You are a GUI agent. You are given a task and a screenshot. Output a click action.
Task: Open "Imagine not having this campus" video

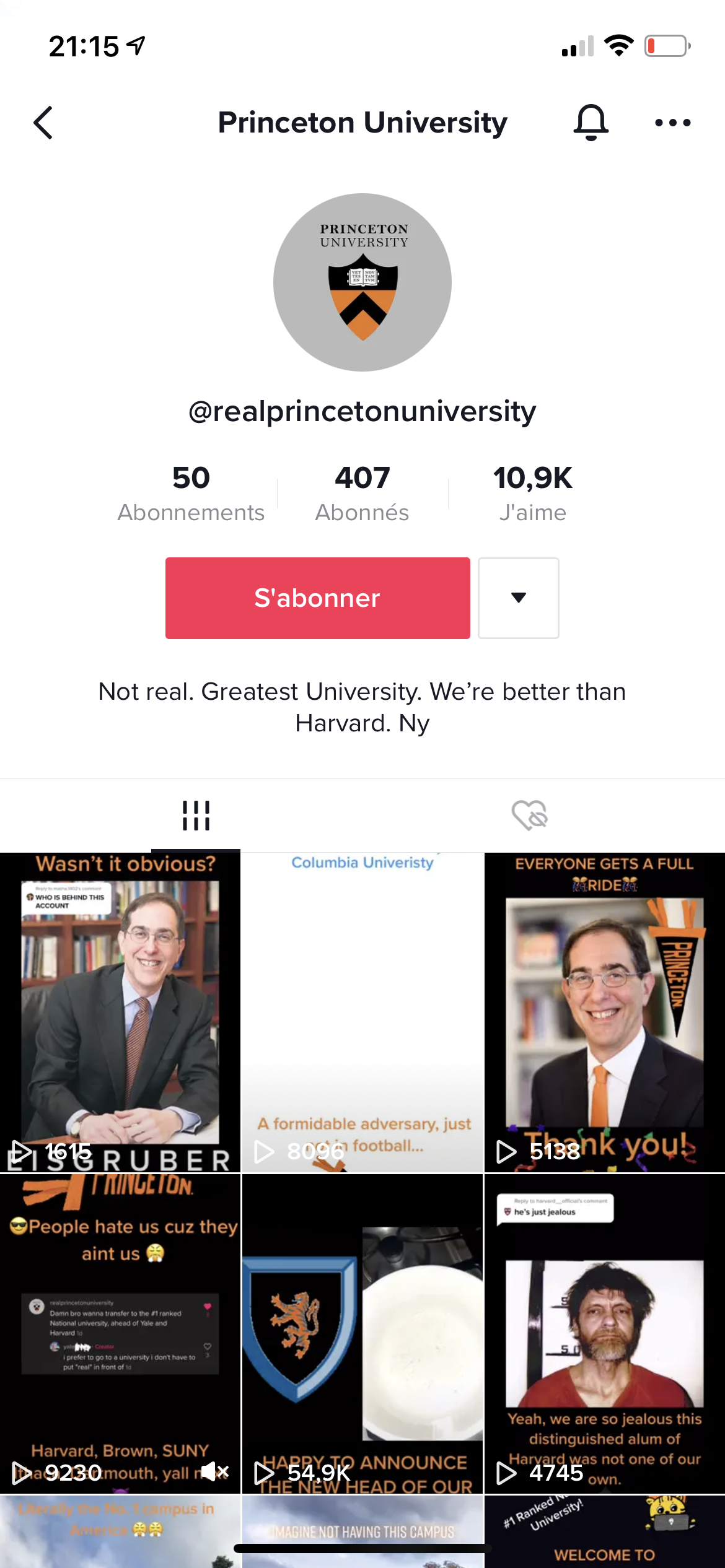click(x=362, y=1523)
